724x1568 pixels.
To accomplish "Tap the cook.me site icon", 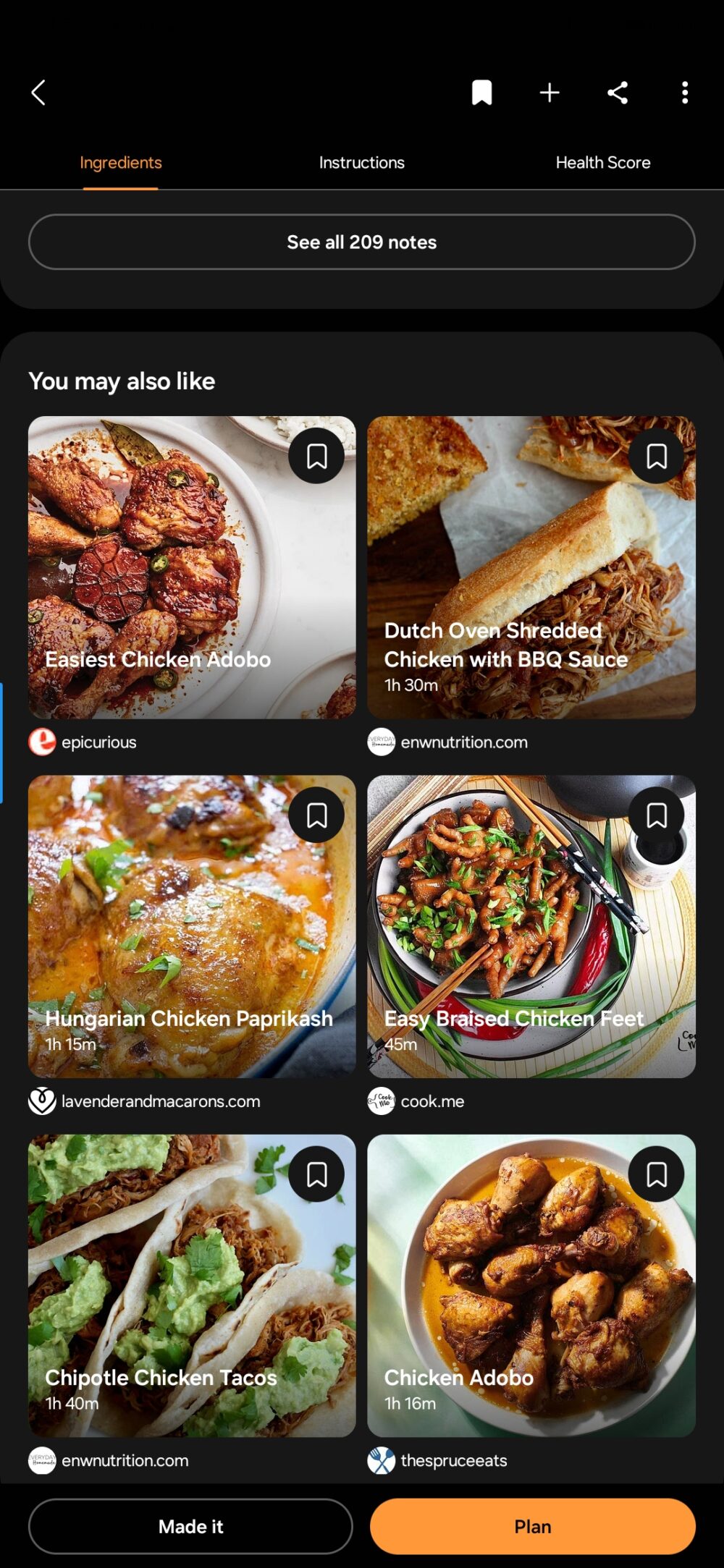I will tap(382, 1101).
